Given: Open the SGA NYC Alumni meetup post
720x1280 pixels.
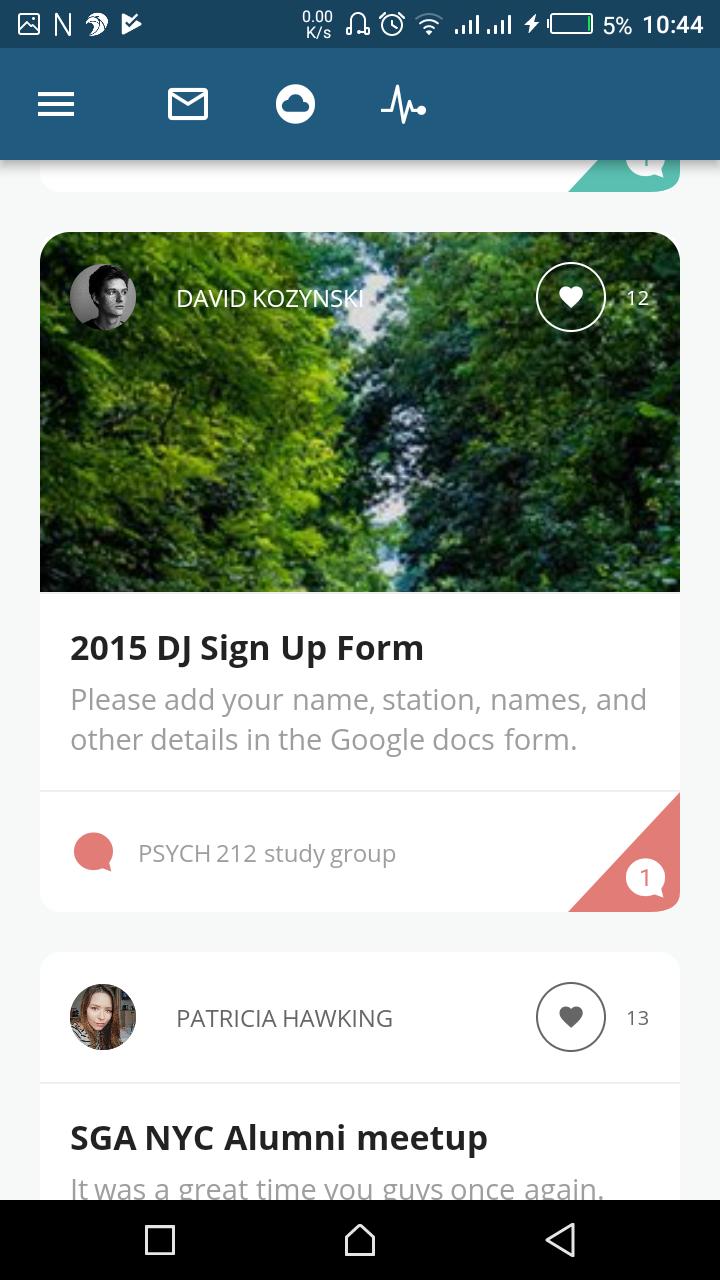Looking at the screenshot, I should point(279,1138).
